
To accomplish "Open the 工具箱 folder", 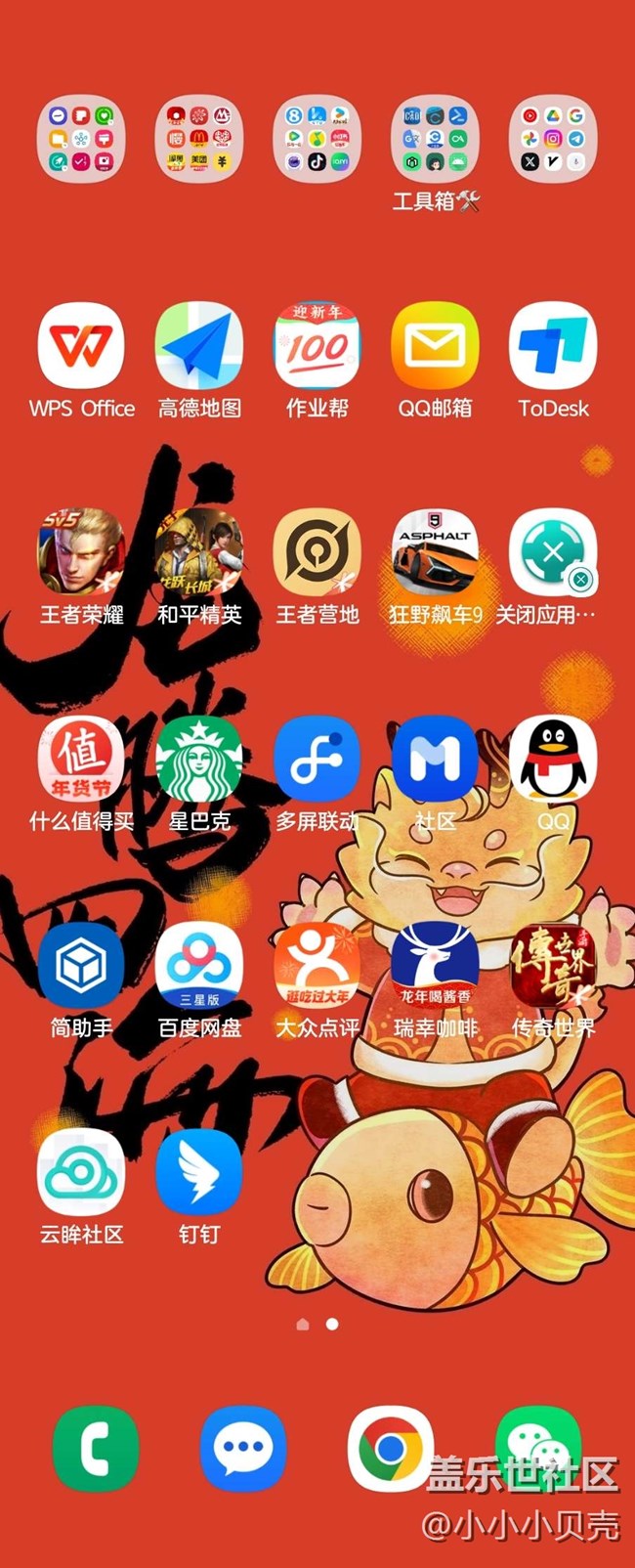I will (435, 140).
